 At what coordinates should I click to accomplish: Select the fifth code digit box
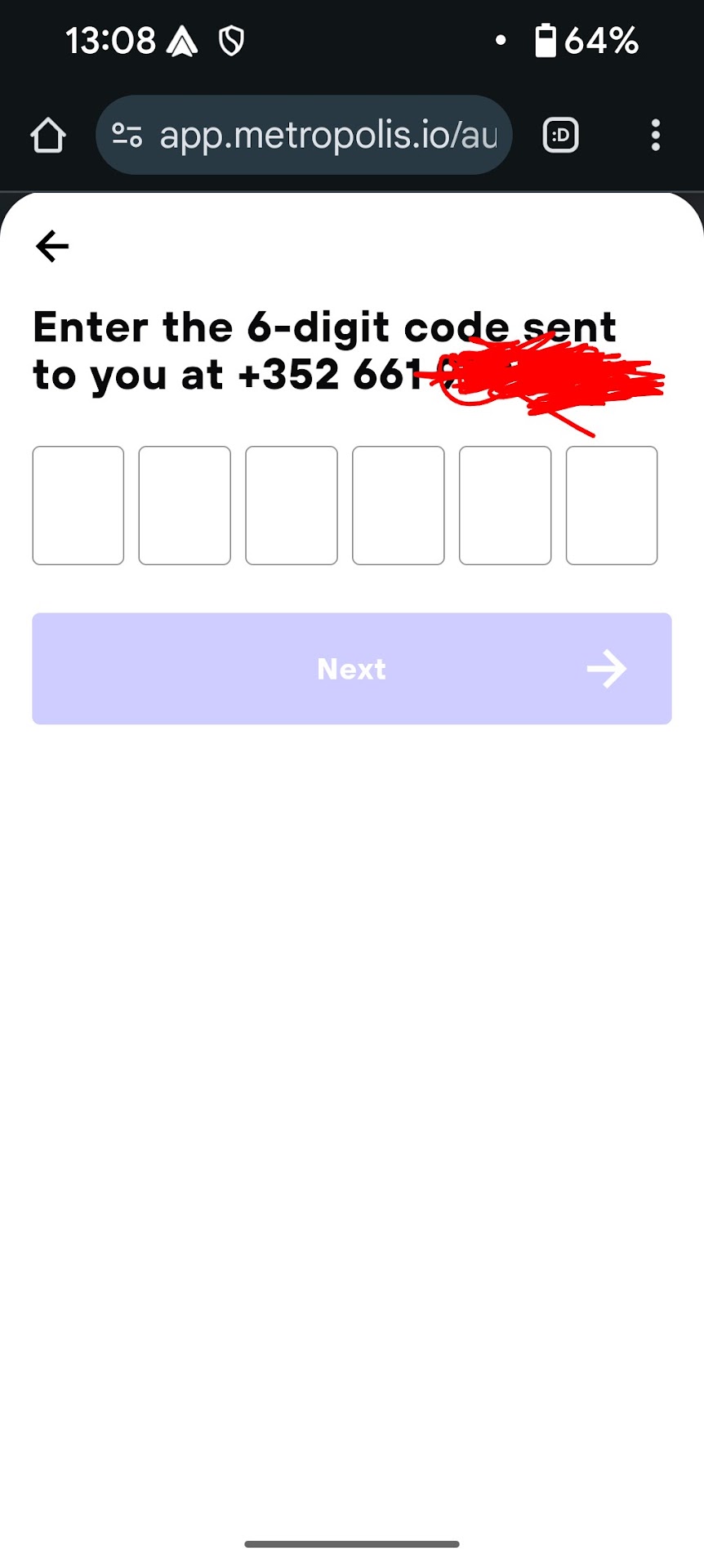[x=505, y=506]
